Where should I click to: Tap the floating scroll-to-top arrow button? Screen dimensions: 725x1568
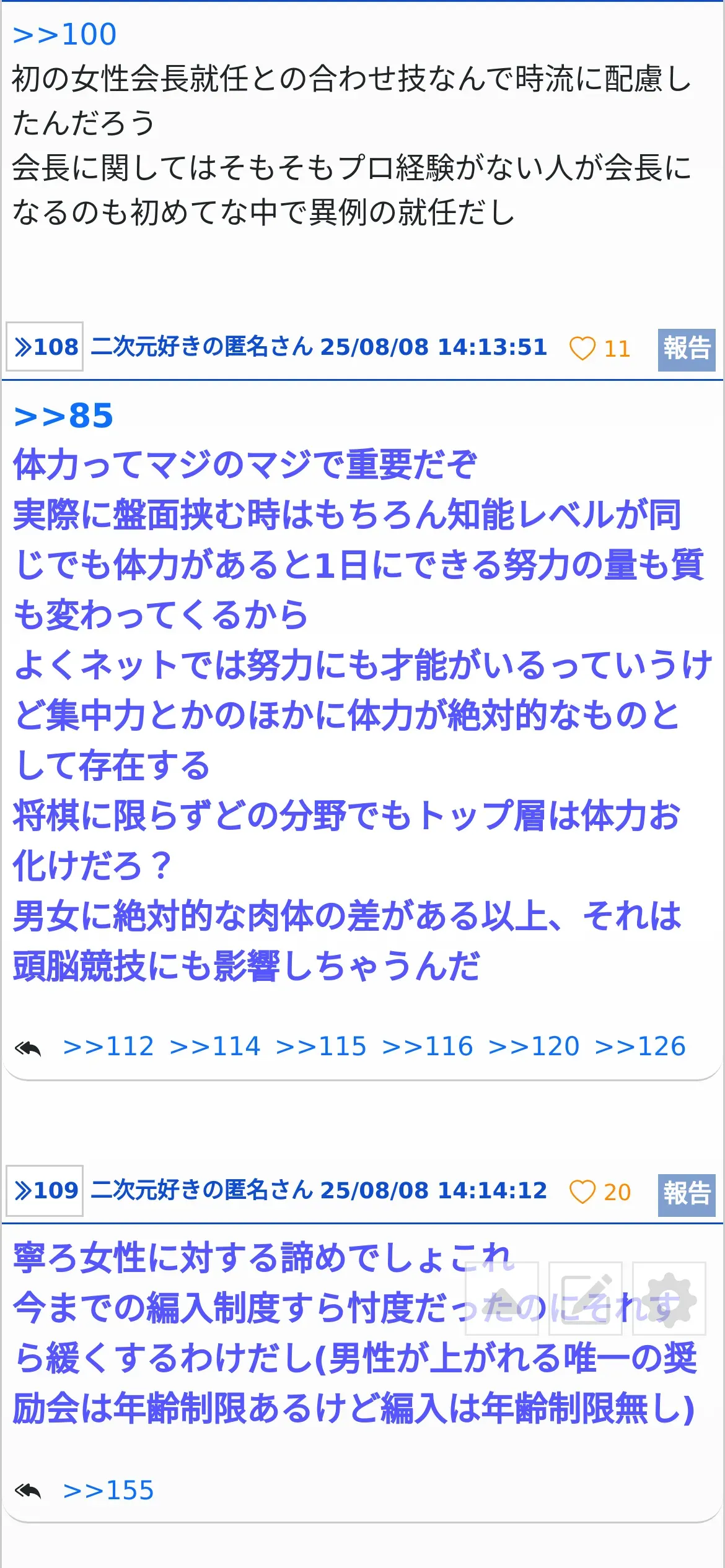(x=502, y=1299)
